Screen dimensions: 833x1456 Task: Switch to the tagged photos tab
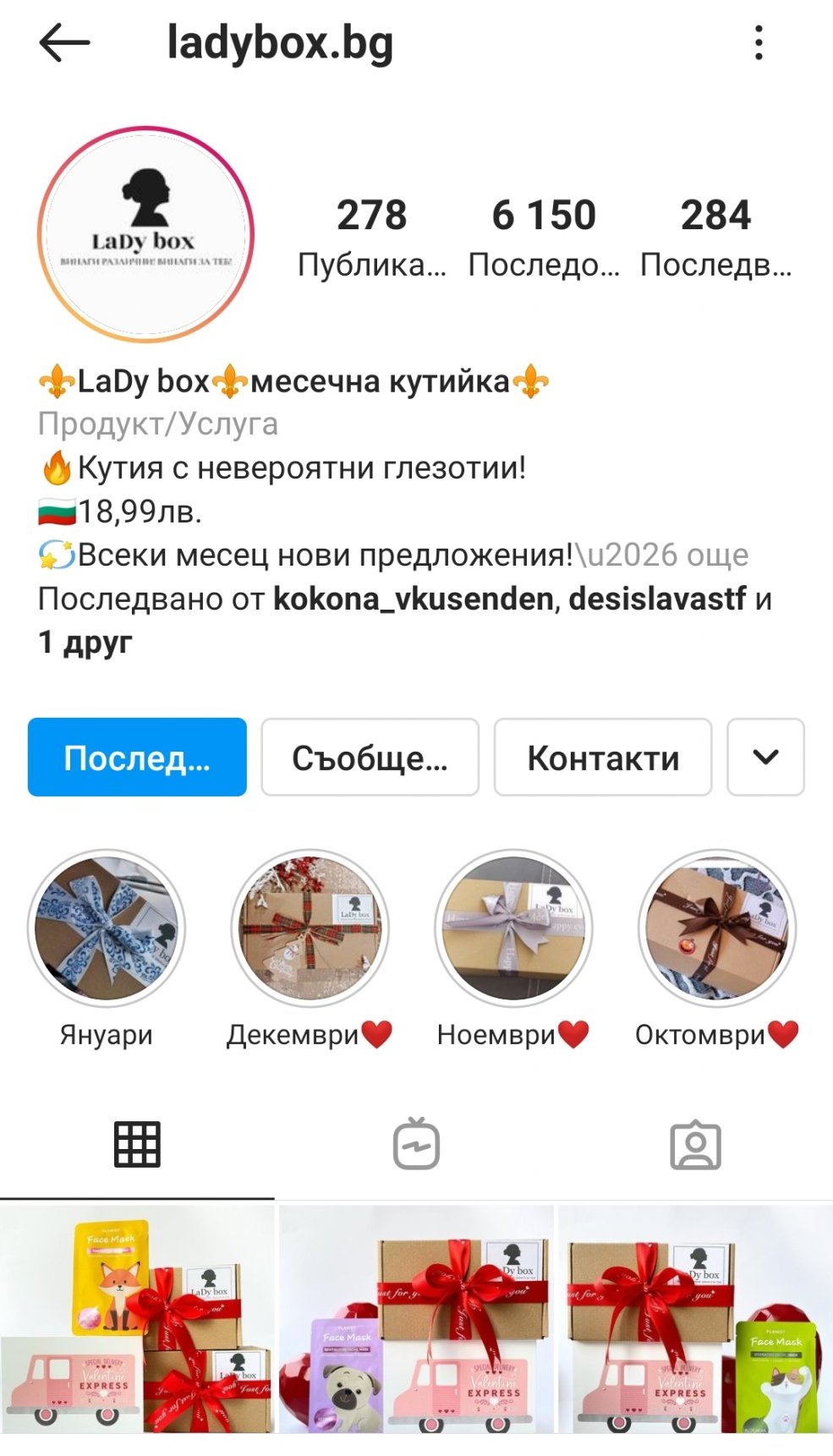pos(695,1145)
